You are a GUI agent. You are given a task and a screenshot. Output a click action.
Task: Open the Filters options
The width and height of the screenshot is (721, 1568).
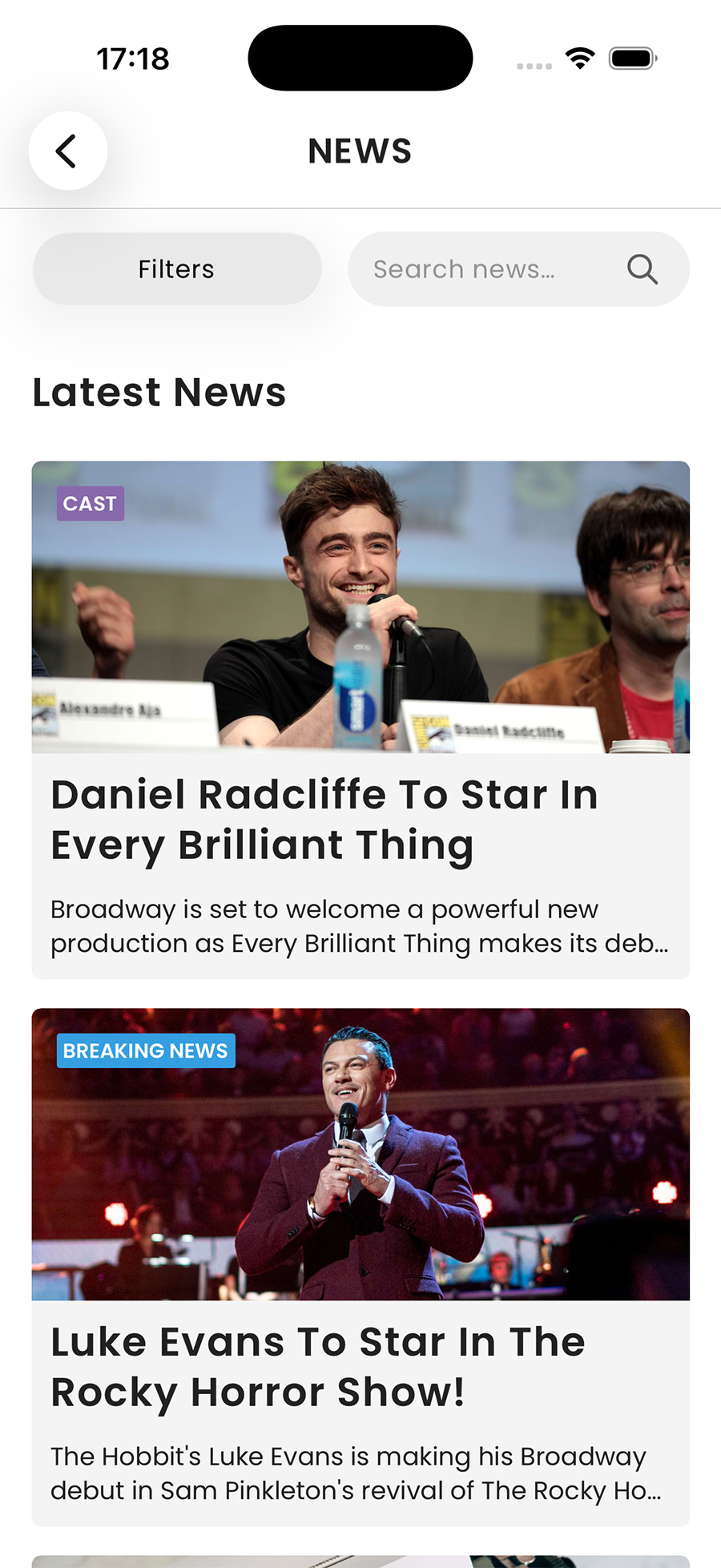click(176, 268)
